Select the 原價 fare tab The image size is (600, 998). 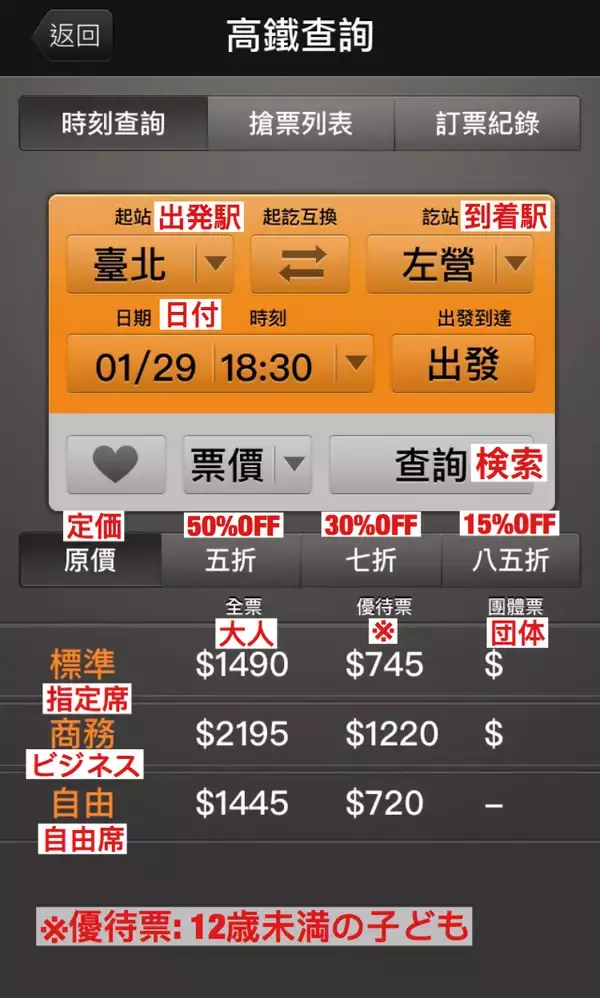point(90,560)
